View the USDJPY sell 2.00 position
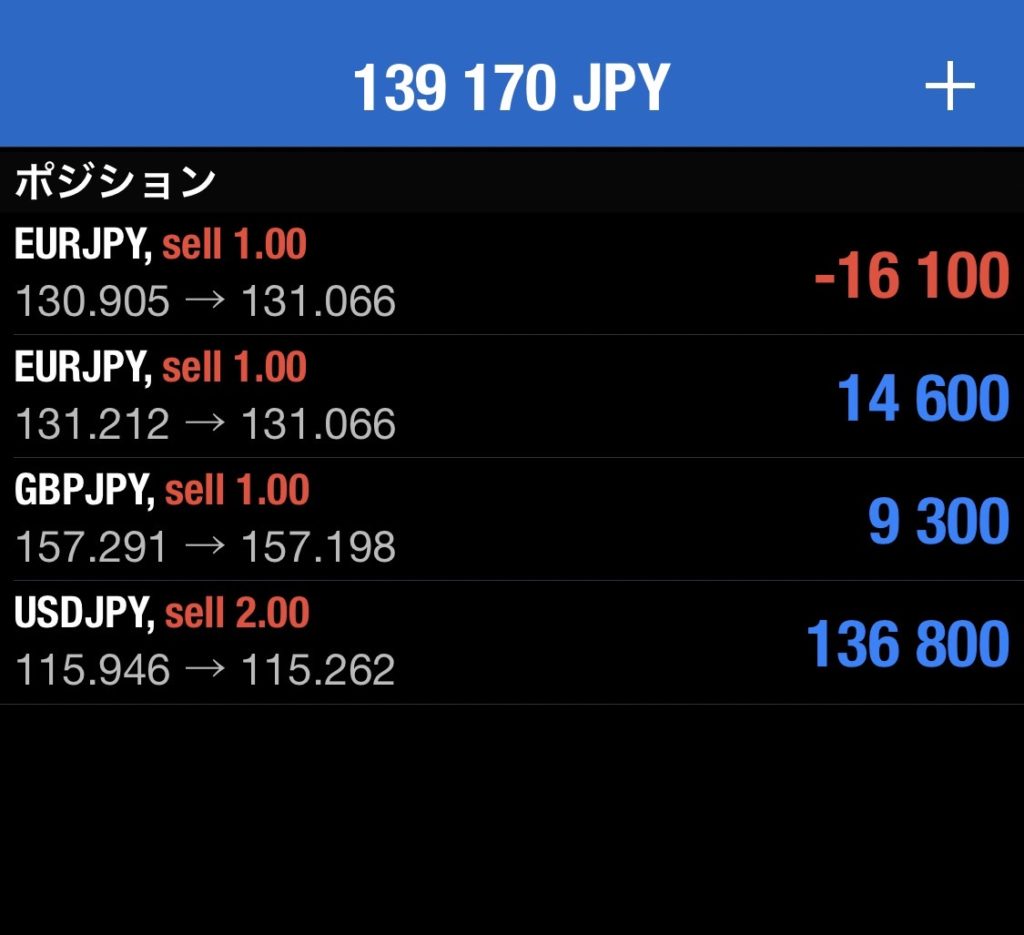 (510, 642)
